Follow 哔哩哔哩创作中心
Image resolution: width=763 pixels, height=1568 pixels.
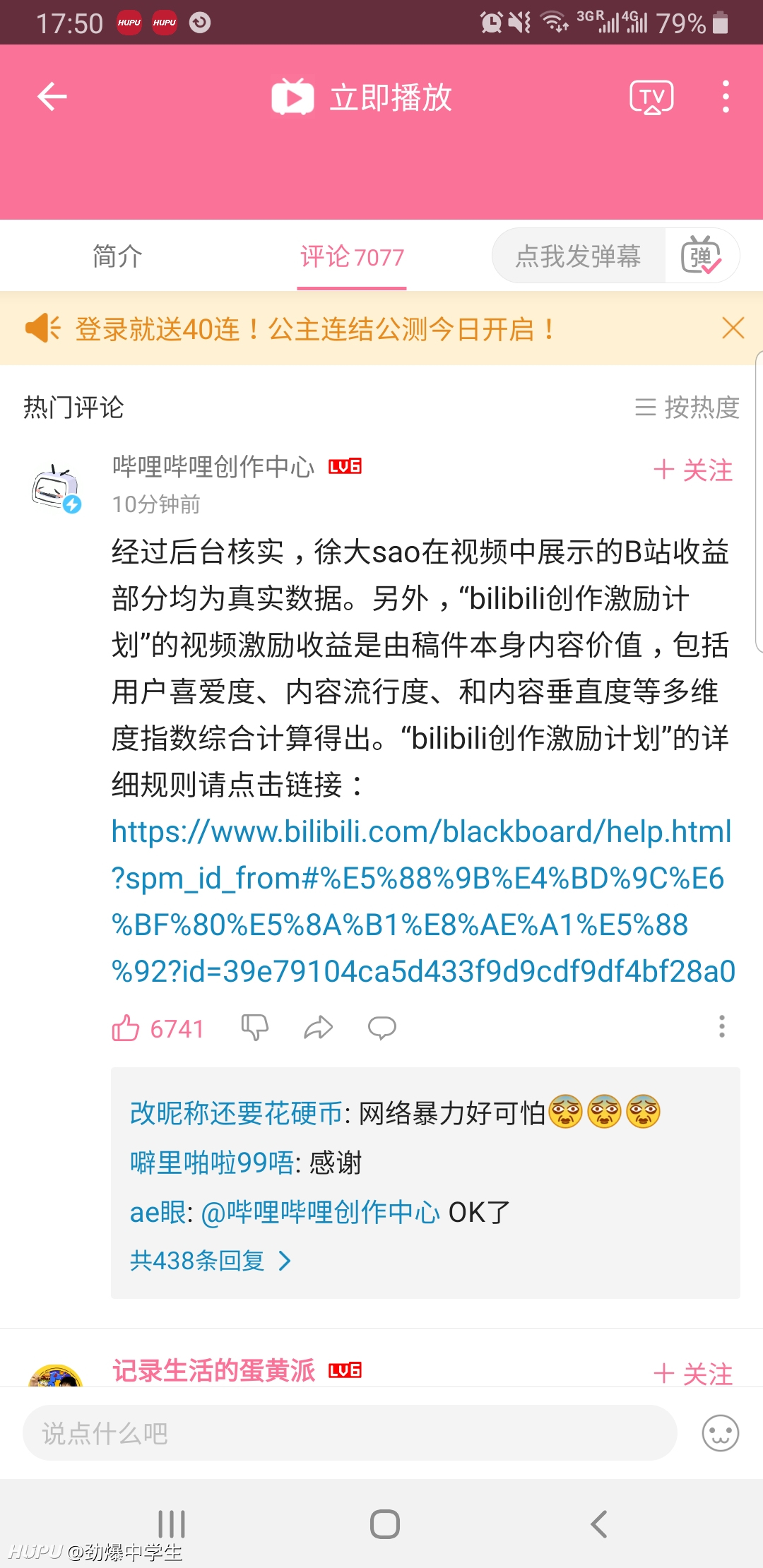692,470
